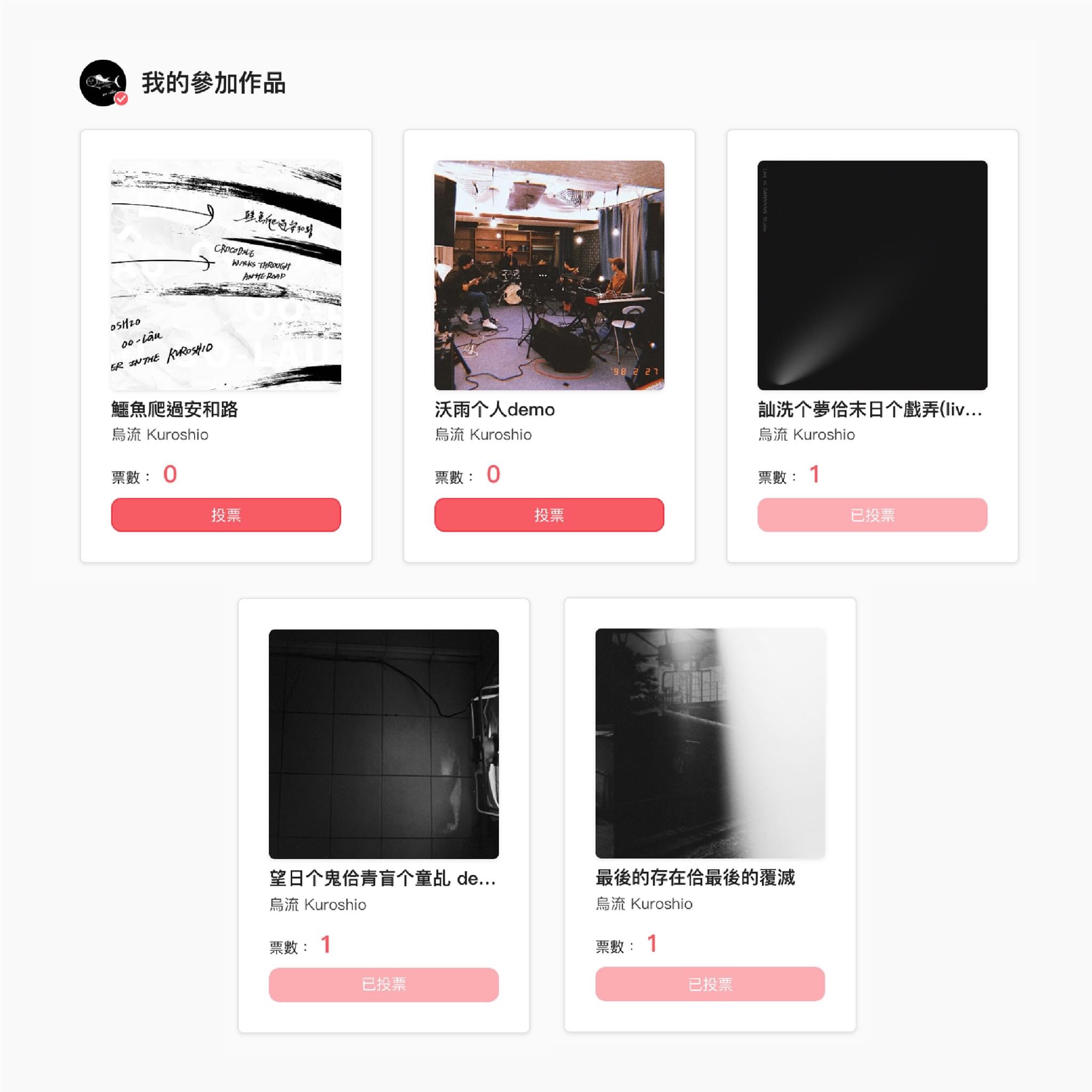Open the 最後的存在佮最後的覆滅 cover
1092x1092 pixels.
(710, 743)
